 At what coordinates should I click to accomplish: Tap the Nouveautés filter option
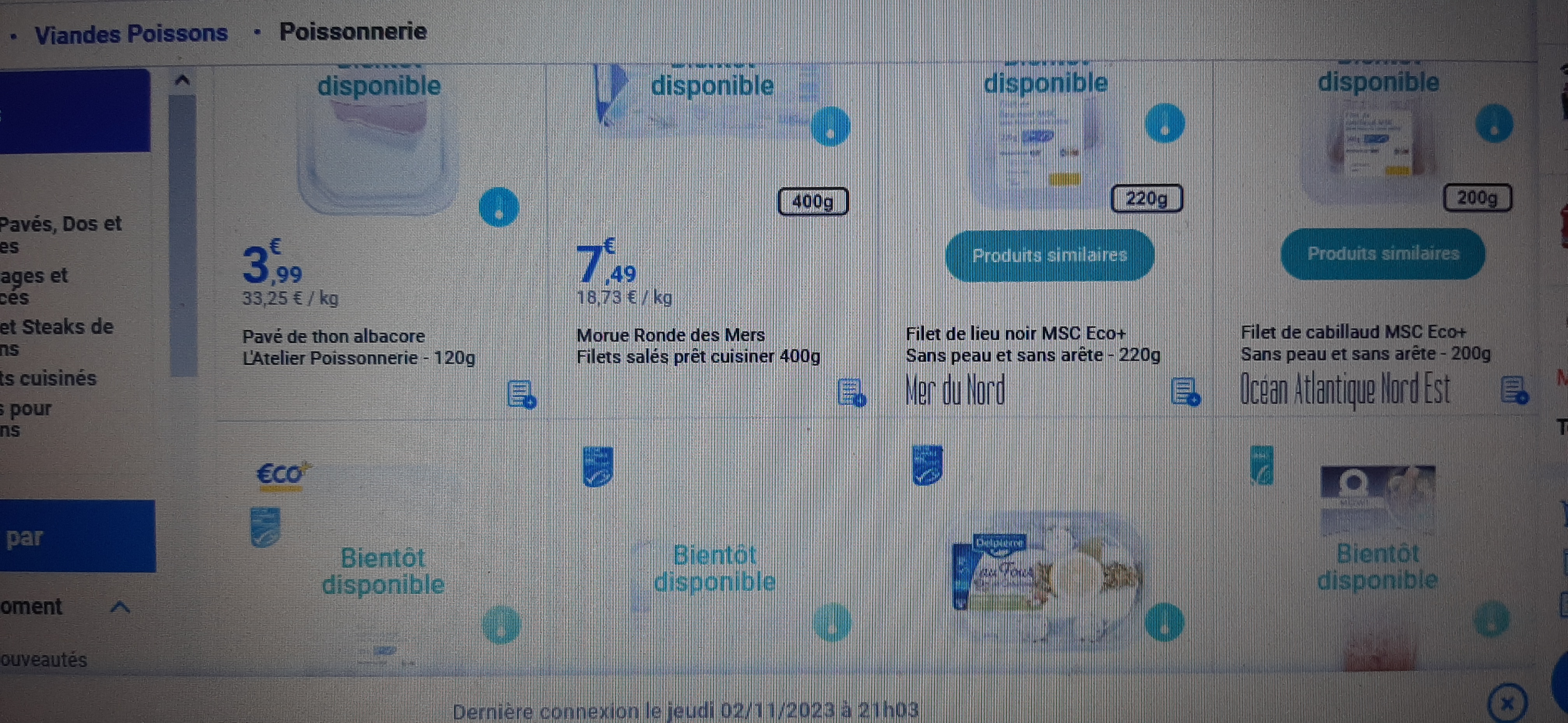(44, 659)
